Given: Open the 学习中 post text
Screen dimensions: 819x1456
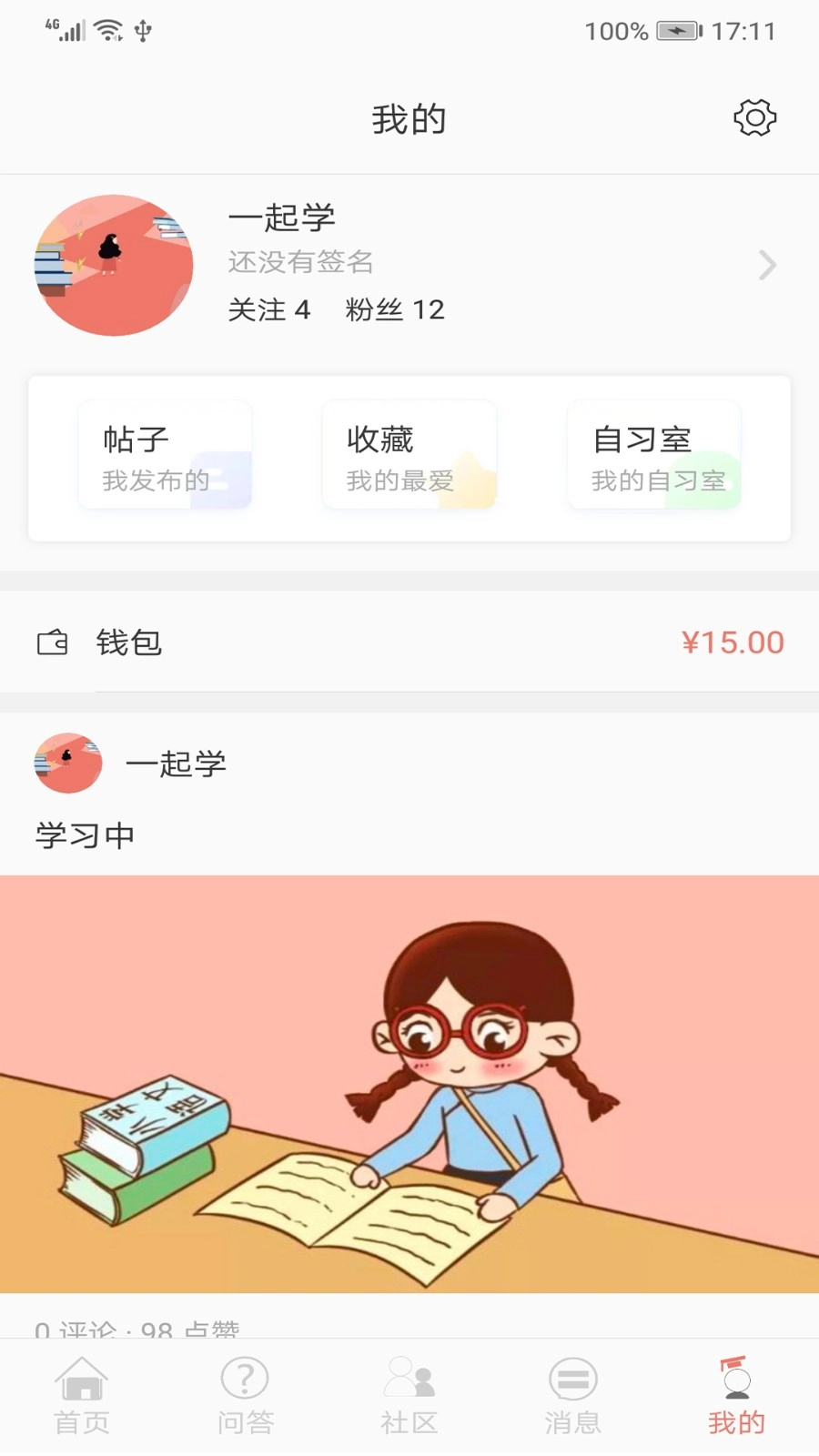Looking at the screenshot, I should pos(84,833).
